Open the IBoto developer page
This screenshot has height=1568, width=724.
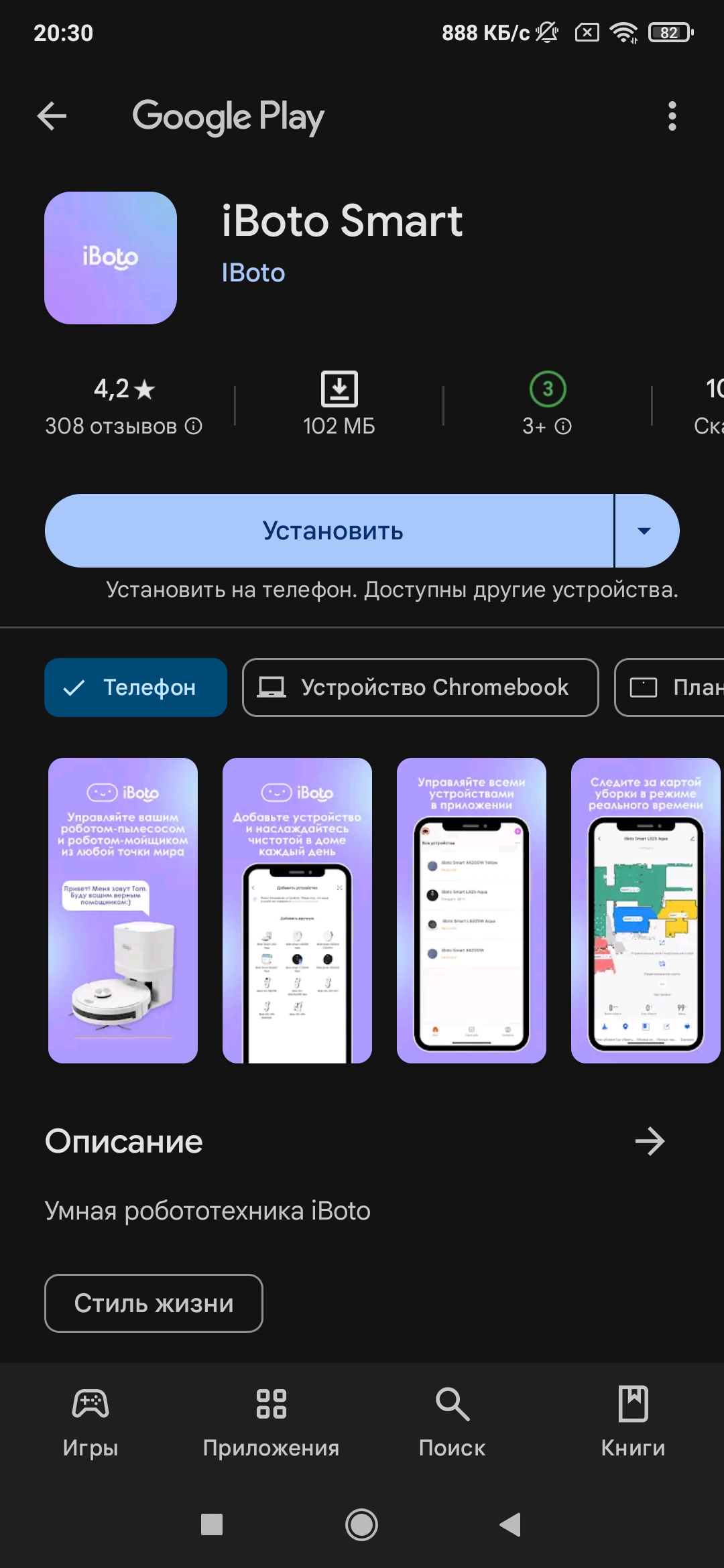coord(253,273)
